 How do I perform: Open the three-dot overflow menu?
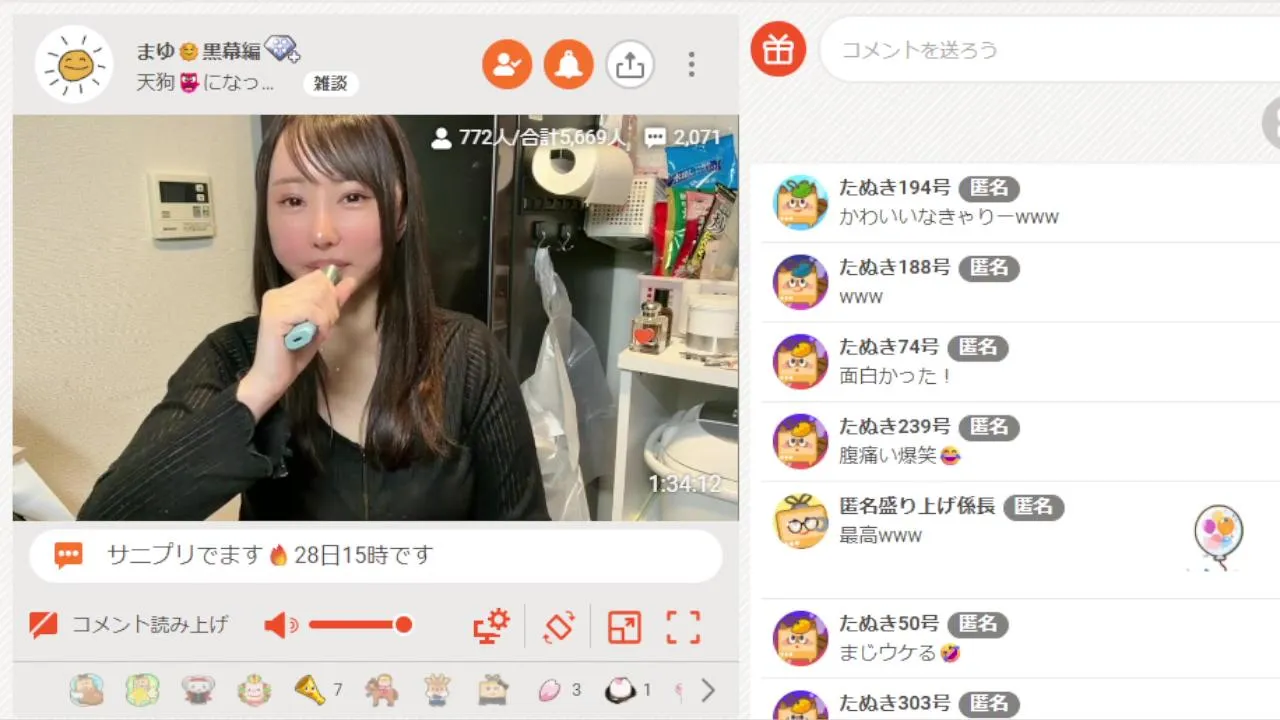(x=691, y=65)
